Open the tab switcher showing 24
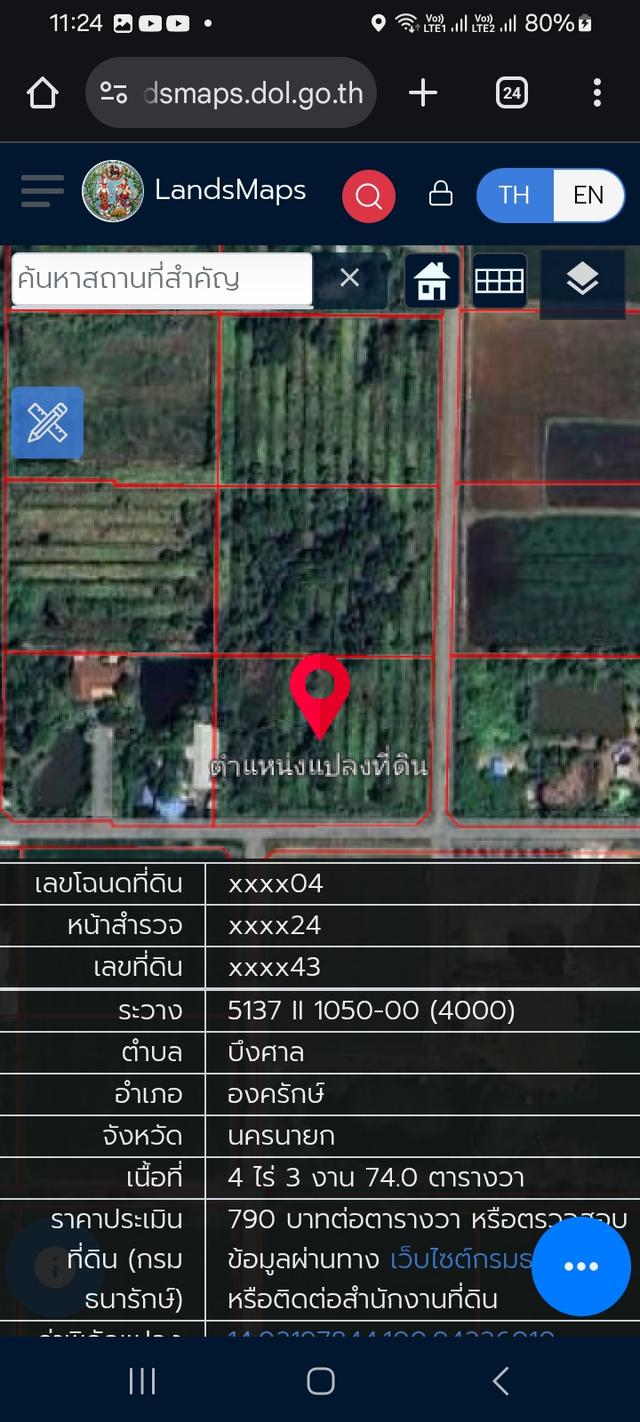This screenshot has height=1422, width=640. 511,93
